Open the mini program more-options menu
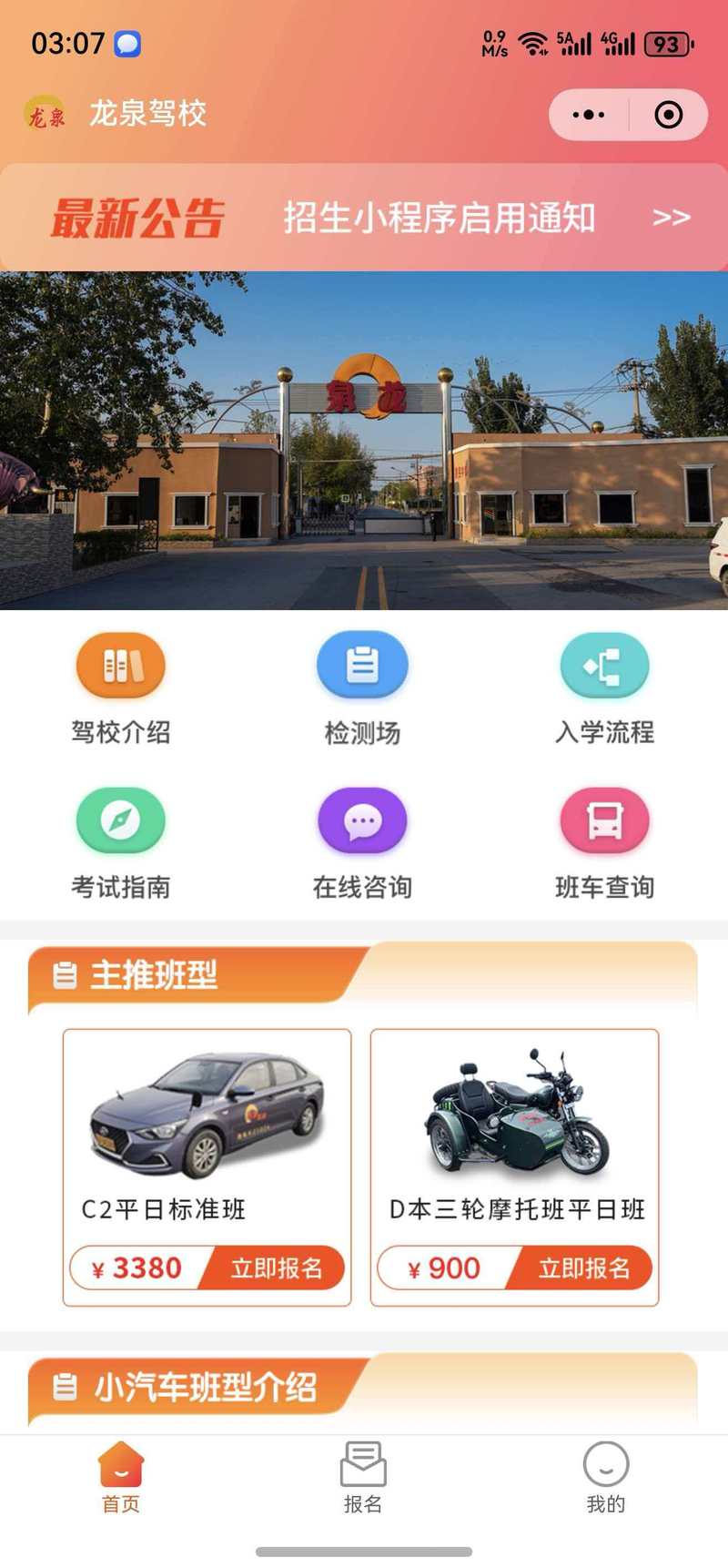 pyautogui.click(x=588, y=115)
